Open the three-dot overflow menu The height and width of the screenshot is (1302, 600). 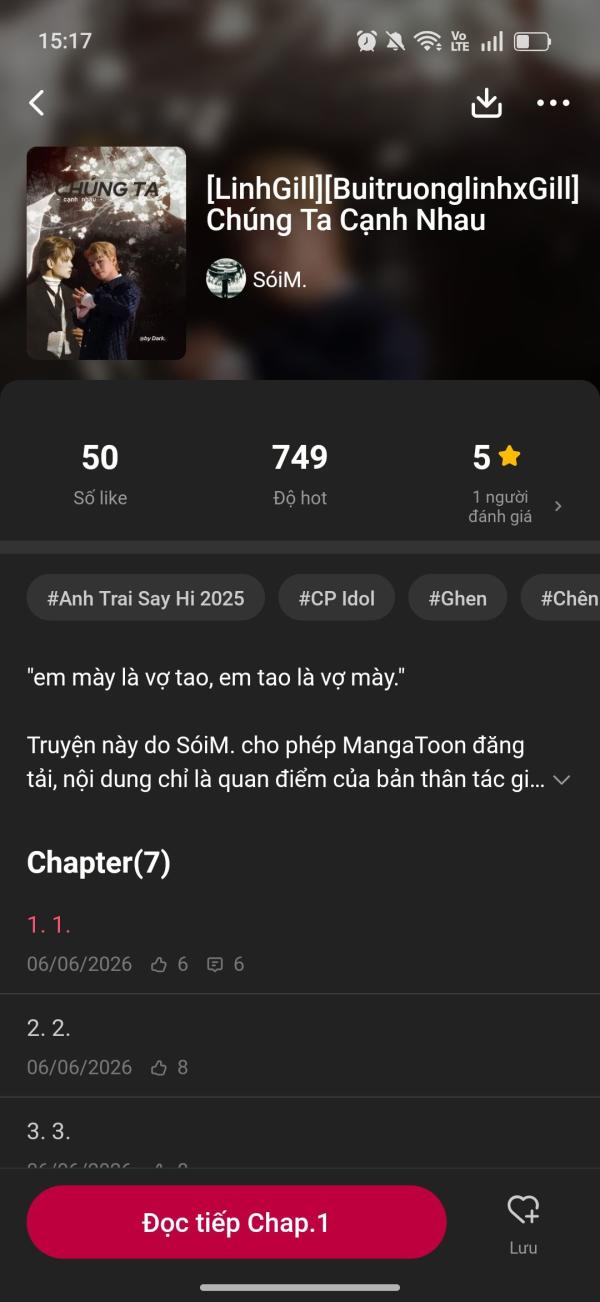pyautogui.click(x=553, y=103)
